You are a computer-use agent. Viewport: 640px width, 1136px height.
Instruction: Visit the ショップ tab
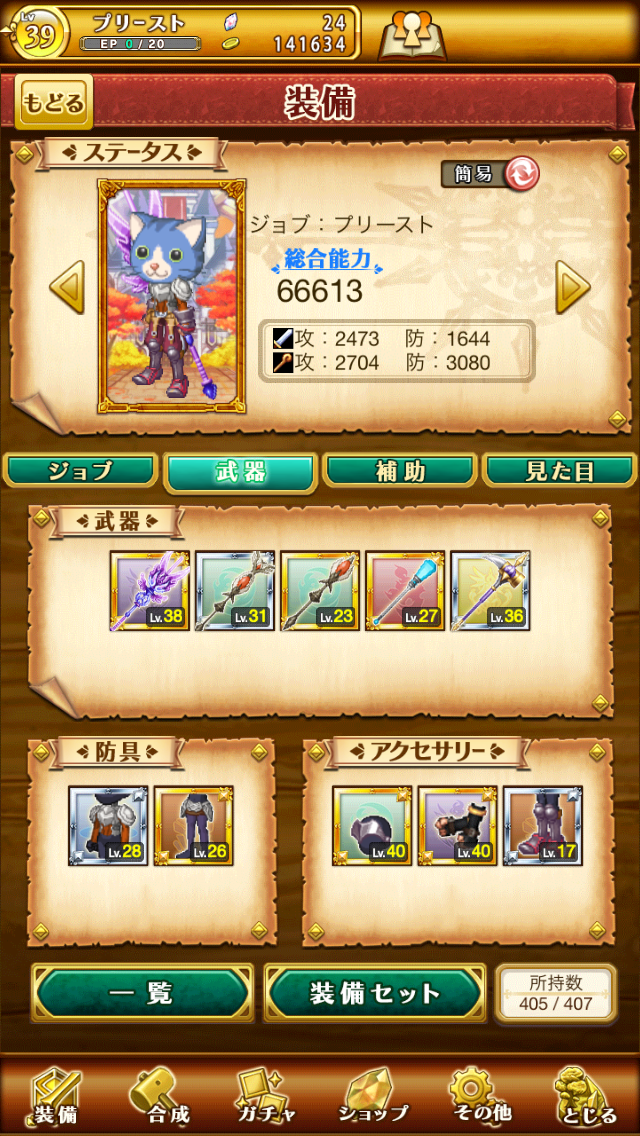coord(374,1096)
